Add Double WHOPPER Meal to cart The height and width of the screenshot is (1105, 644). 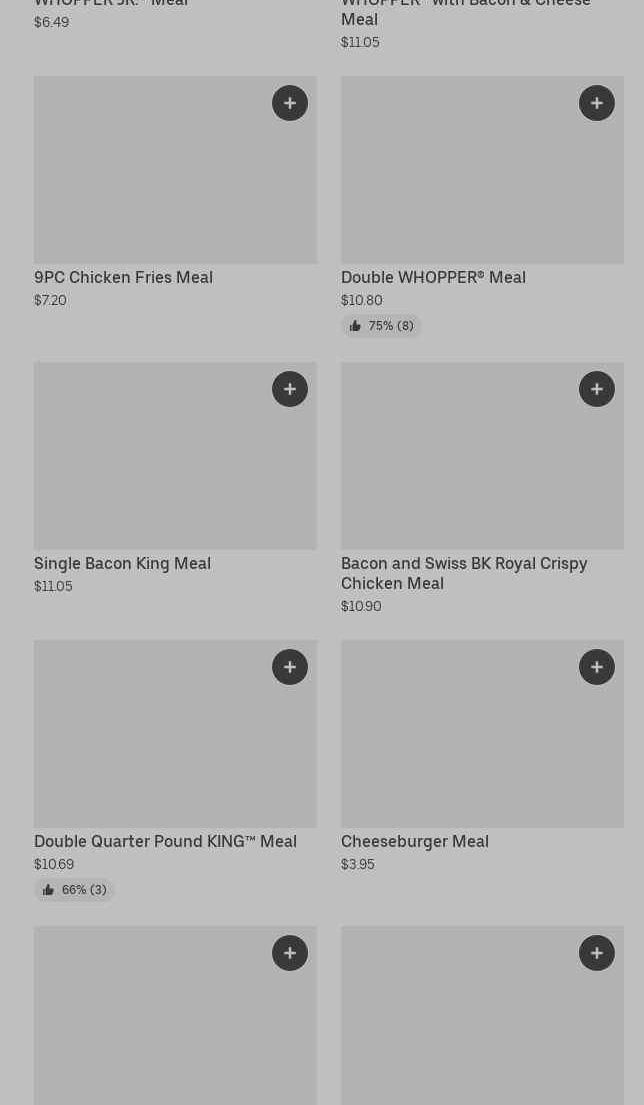point(597,103)
